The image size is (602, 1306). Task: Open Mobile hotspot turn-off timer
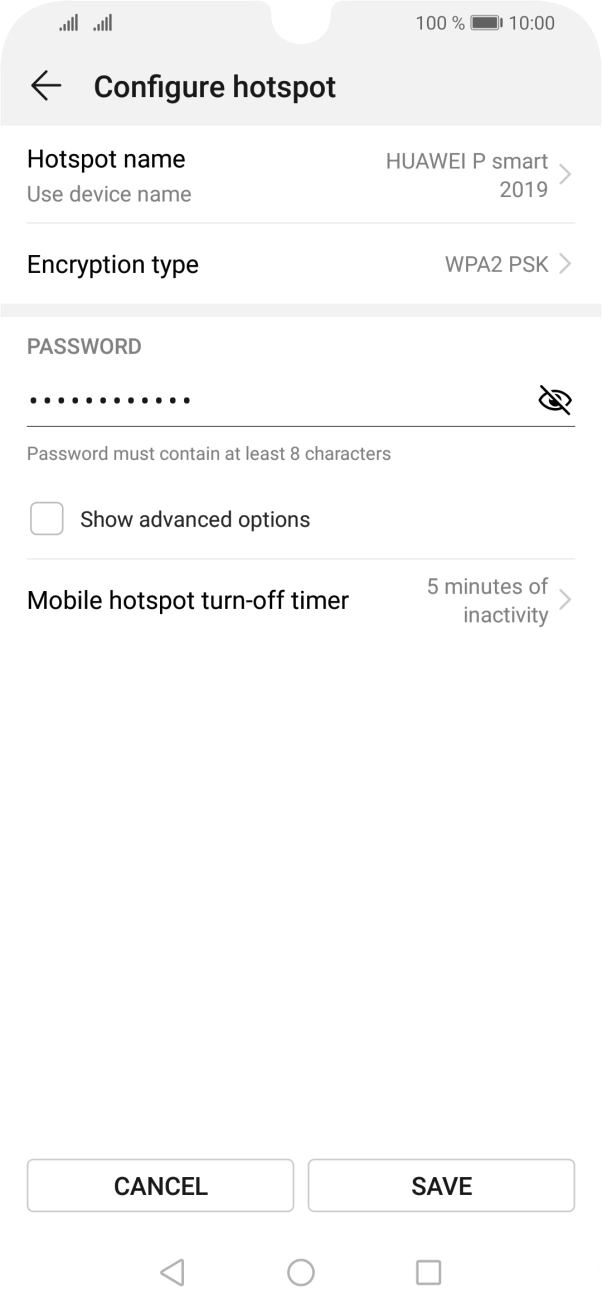300,601
